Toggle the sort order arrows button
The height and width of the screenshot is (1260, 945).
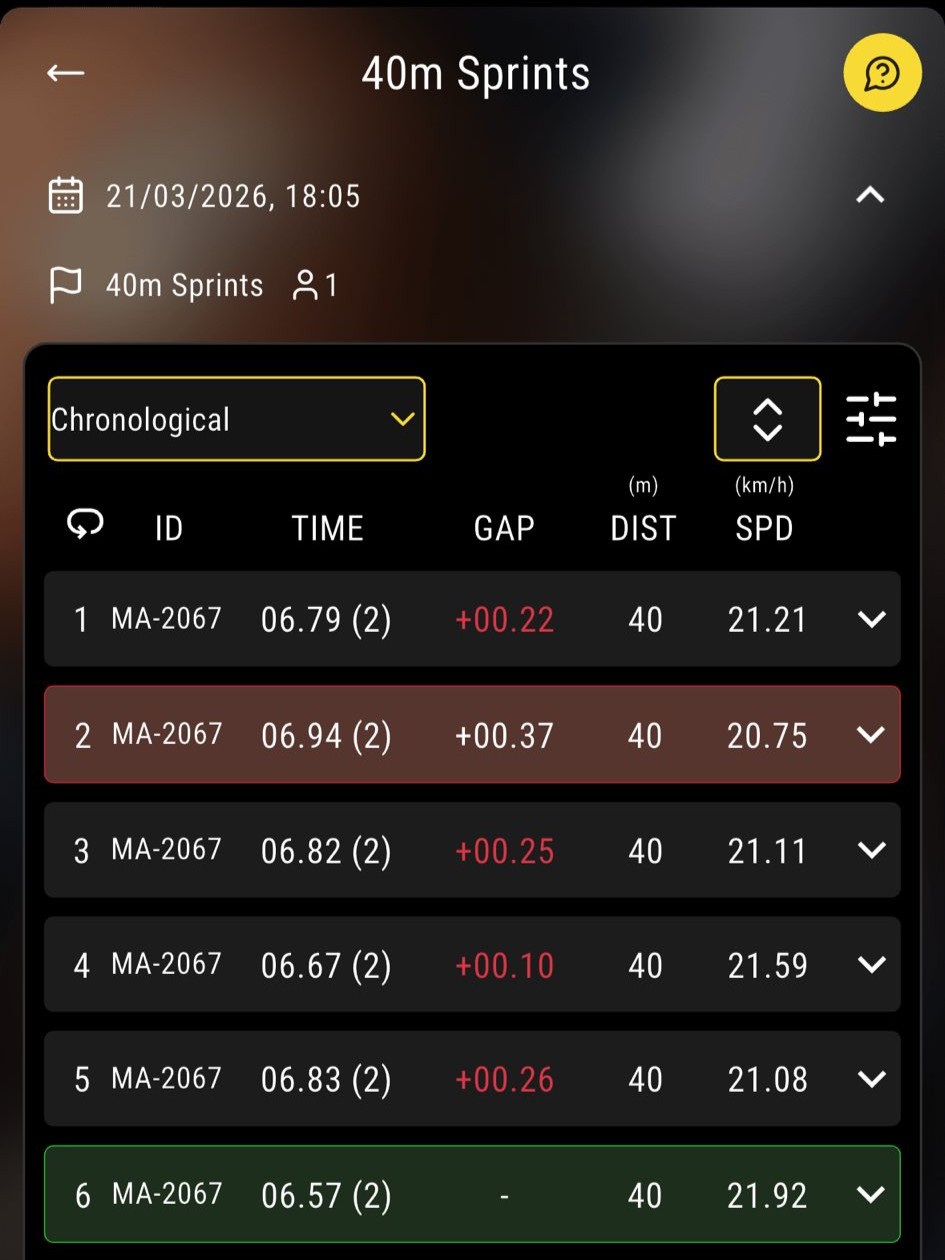tap(767, 419)
